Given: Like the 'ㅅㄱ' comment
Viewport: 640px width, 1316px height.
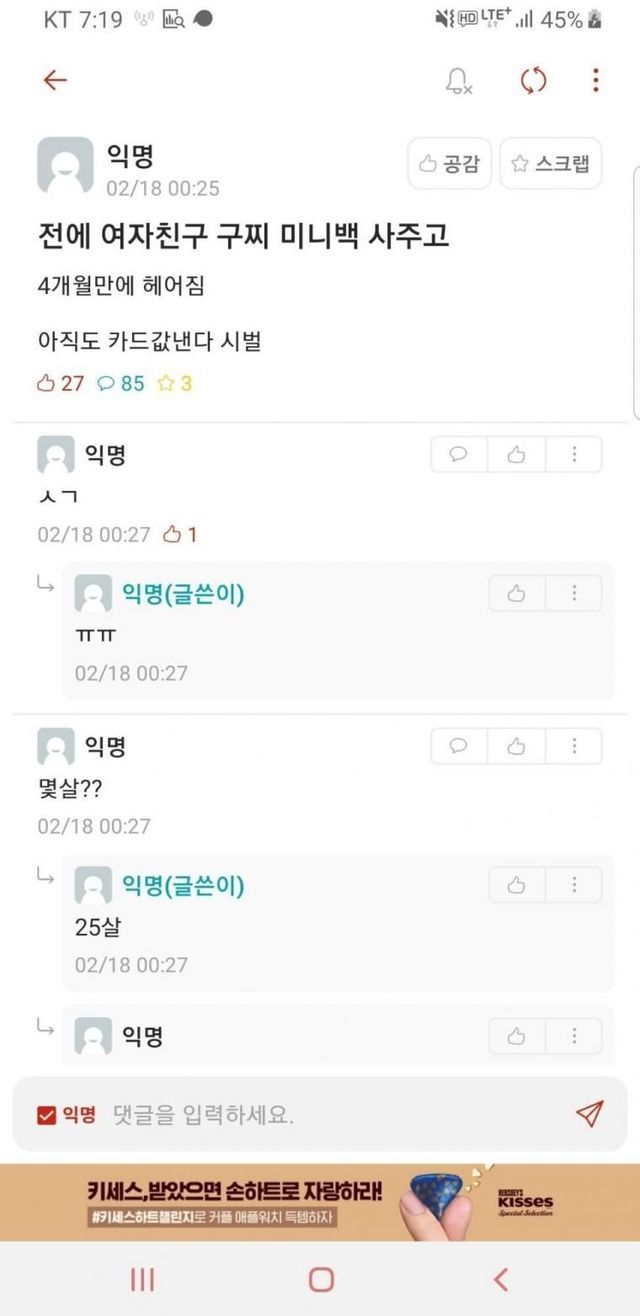Looking at the screenshot, I should point(516,455).
